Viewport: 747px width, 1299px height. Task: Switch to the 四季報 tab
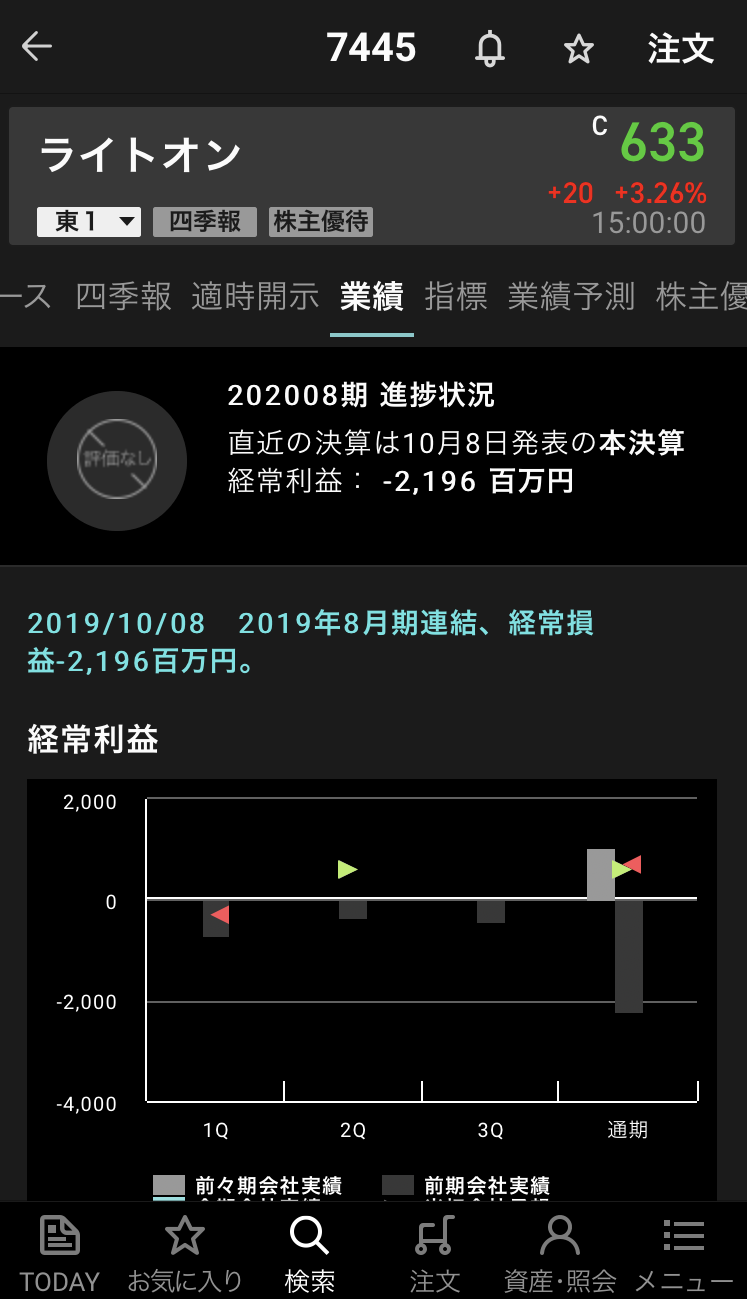[123, 296]
